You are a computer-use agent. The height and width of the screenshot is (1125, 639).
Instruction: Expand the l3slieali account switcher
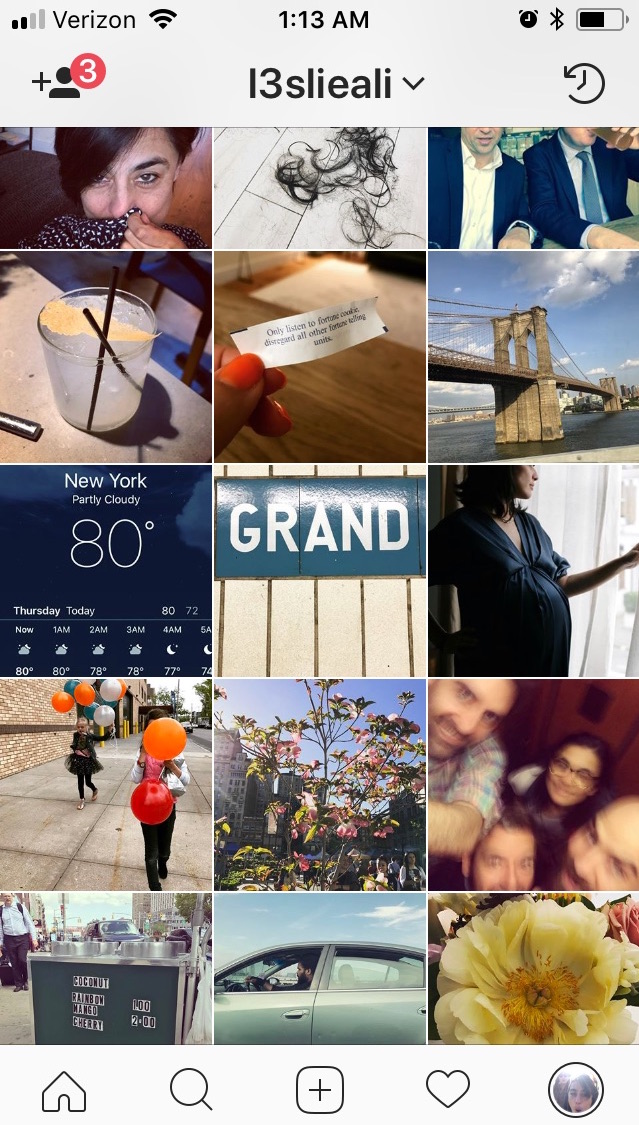[336, 84]
